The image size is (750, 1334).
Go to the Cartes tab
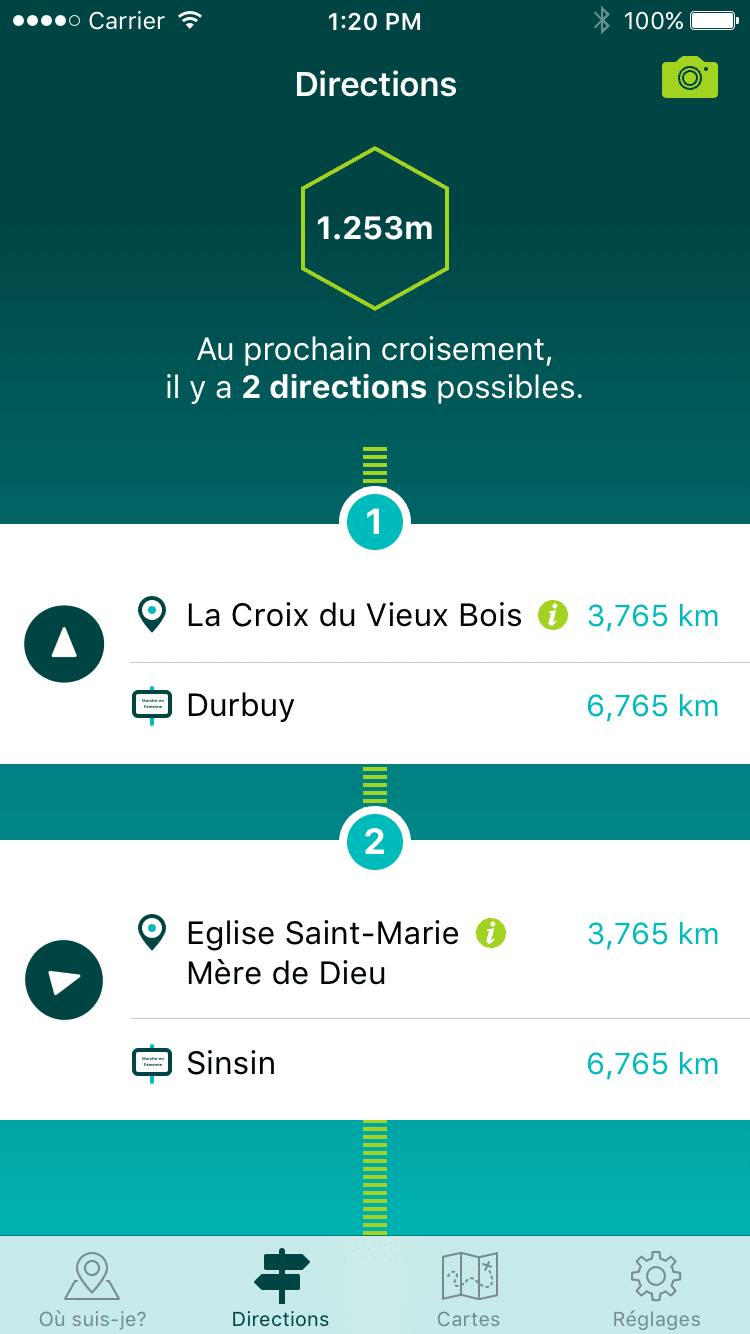coord(469,1288)
